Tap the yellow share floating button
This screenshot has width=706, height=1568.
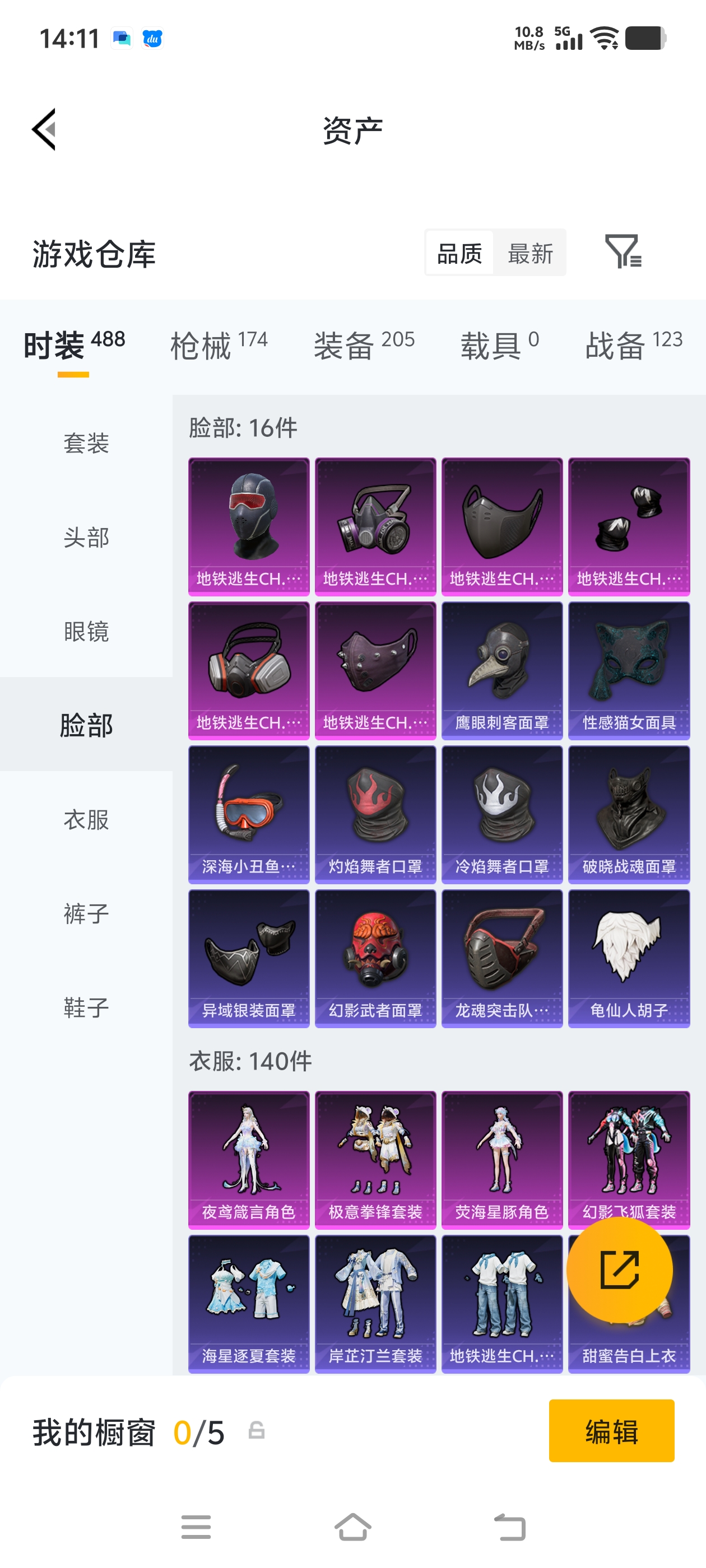pyautogui.click(x=620, y=1270)
